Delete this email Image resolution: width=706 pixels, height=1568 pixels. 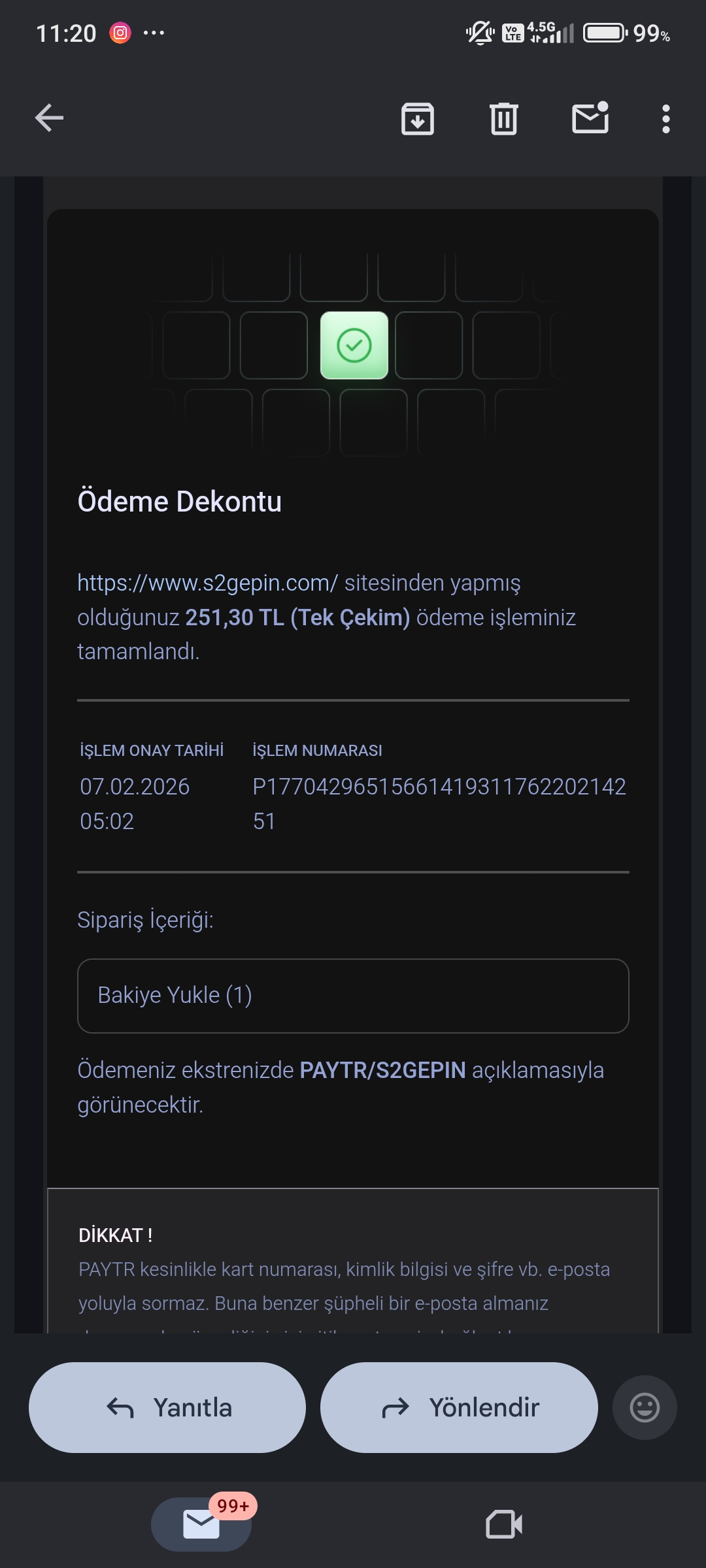click(503, 119)
